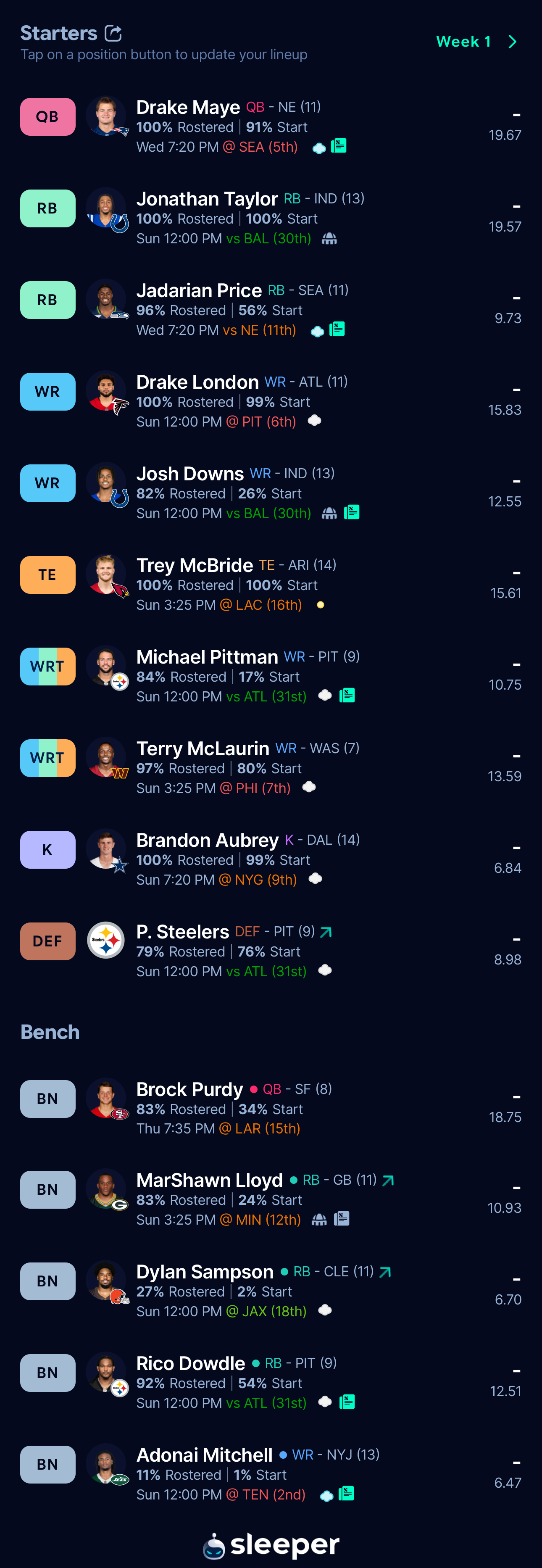Tap the BN button beside Brock Purdy

point(47,1099)
